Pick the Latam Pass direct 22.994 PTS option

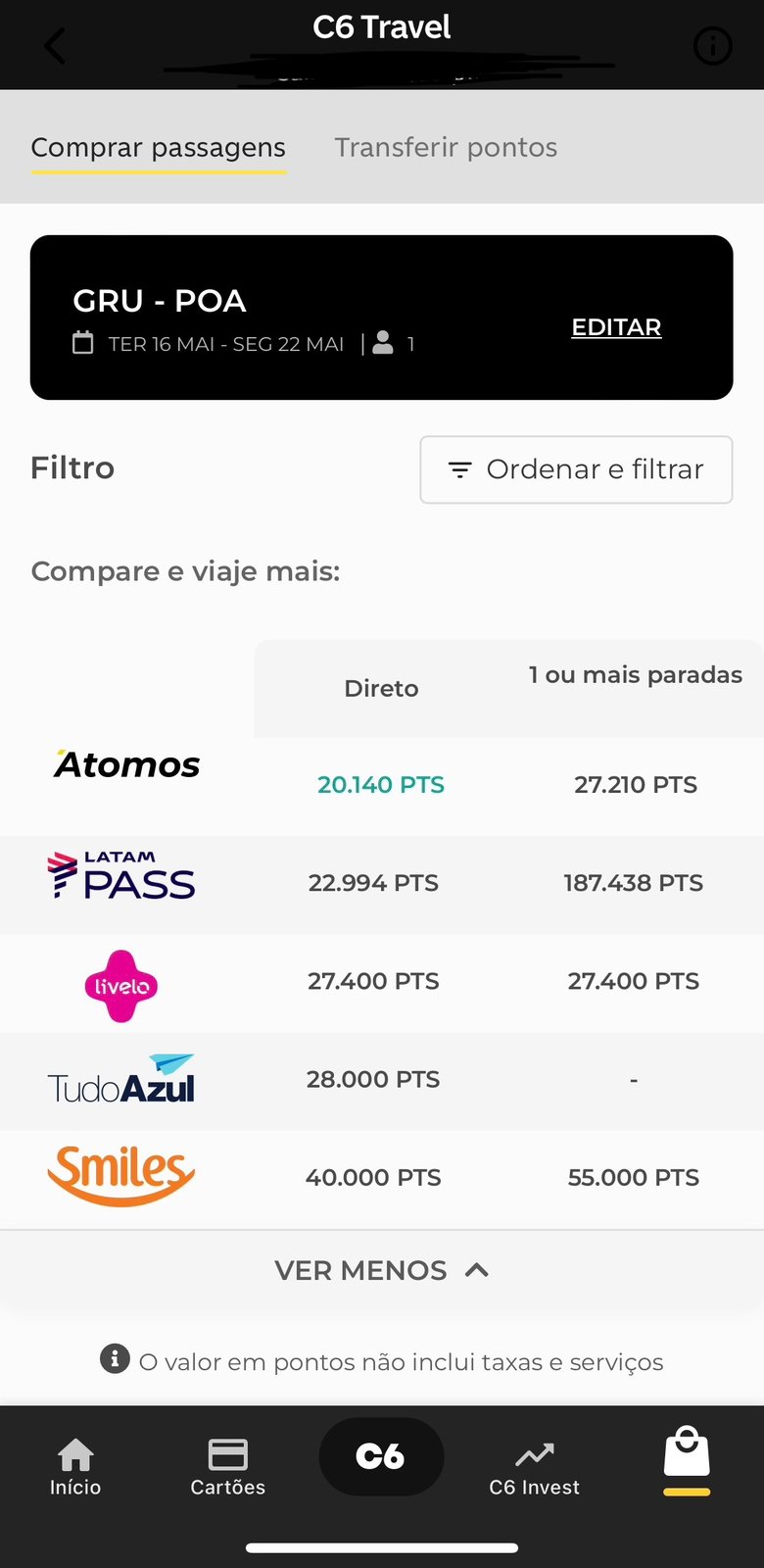(x=373, y=883)
